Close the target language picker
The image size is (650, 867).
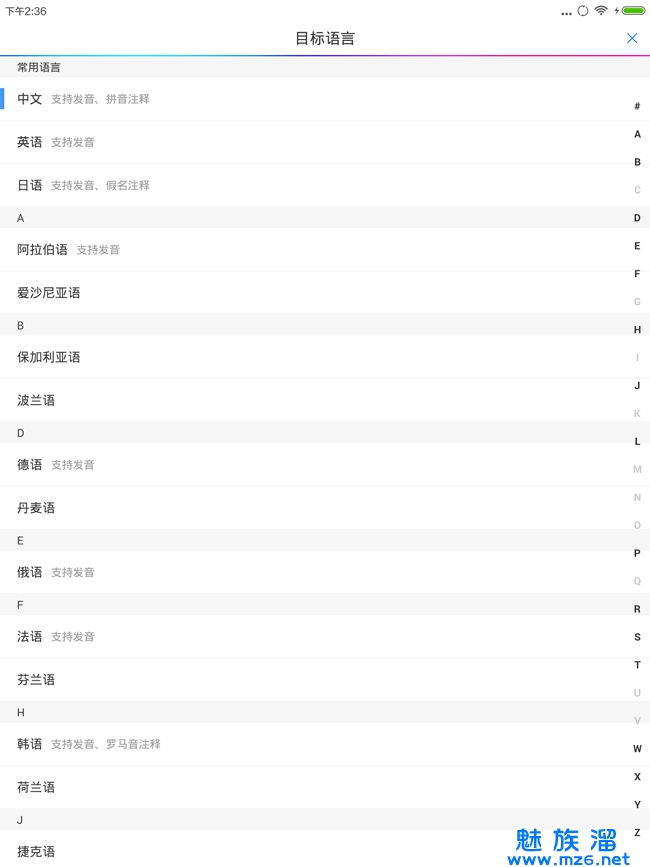(631, 38)
